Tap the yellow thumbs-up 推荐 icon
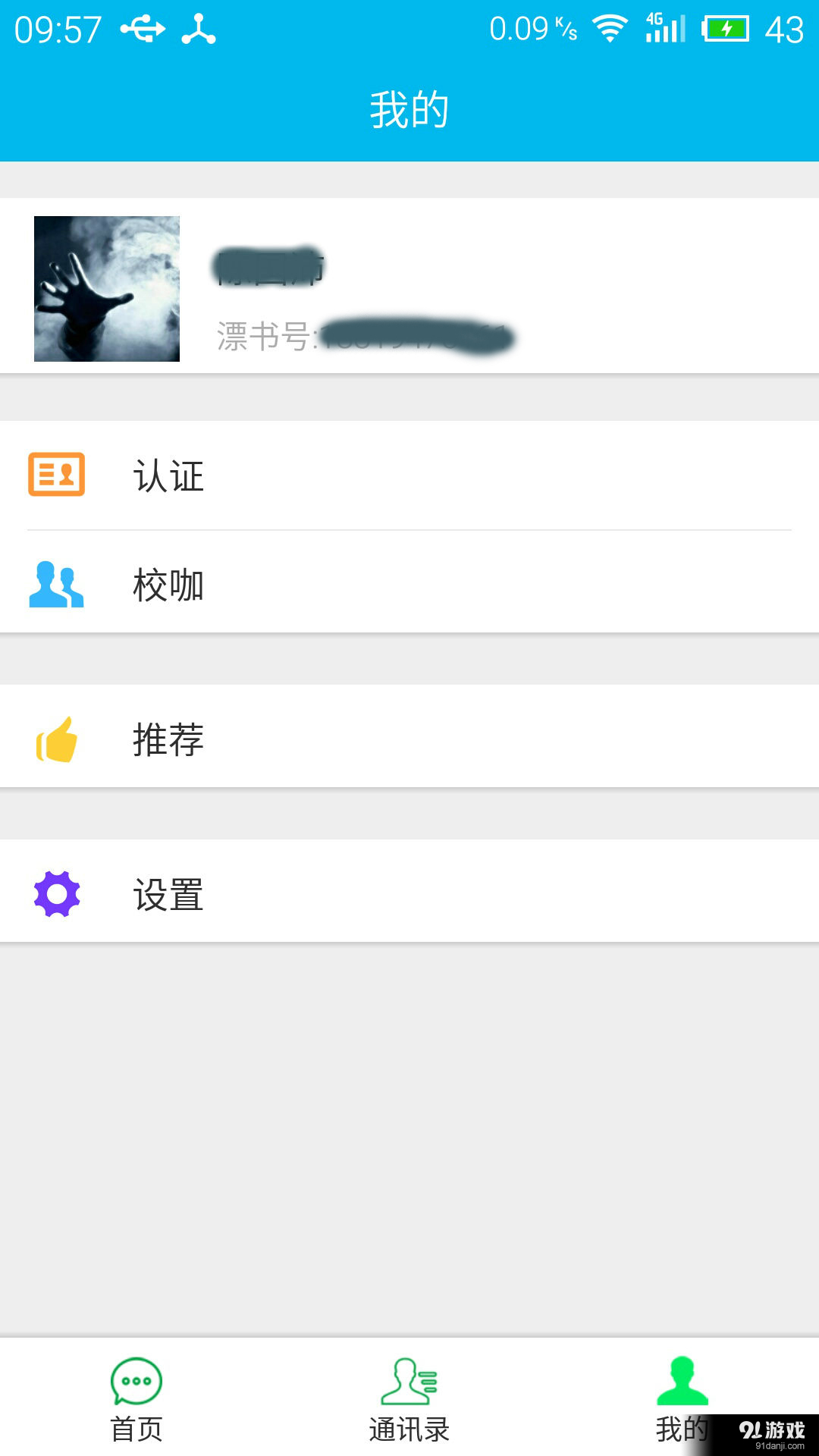The image size is (819, 1456). coord(58,739)
